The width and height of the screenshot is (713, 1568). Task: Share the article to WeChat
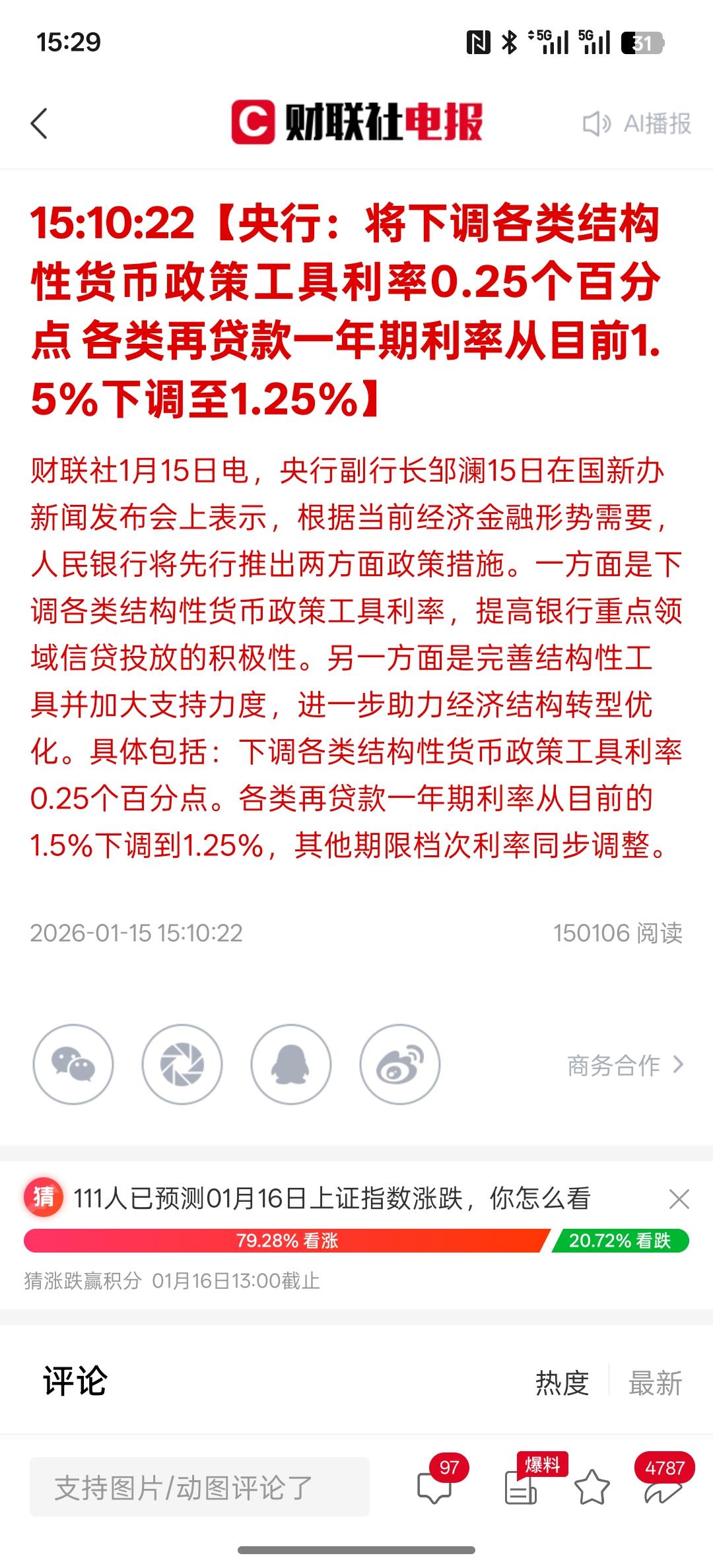pyautogui.click(x=75, y=1064)
